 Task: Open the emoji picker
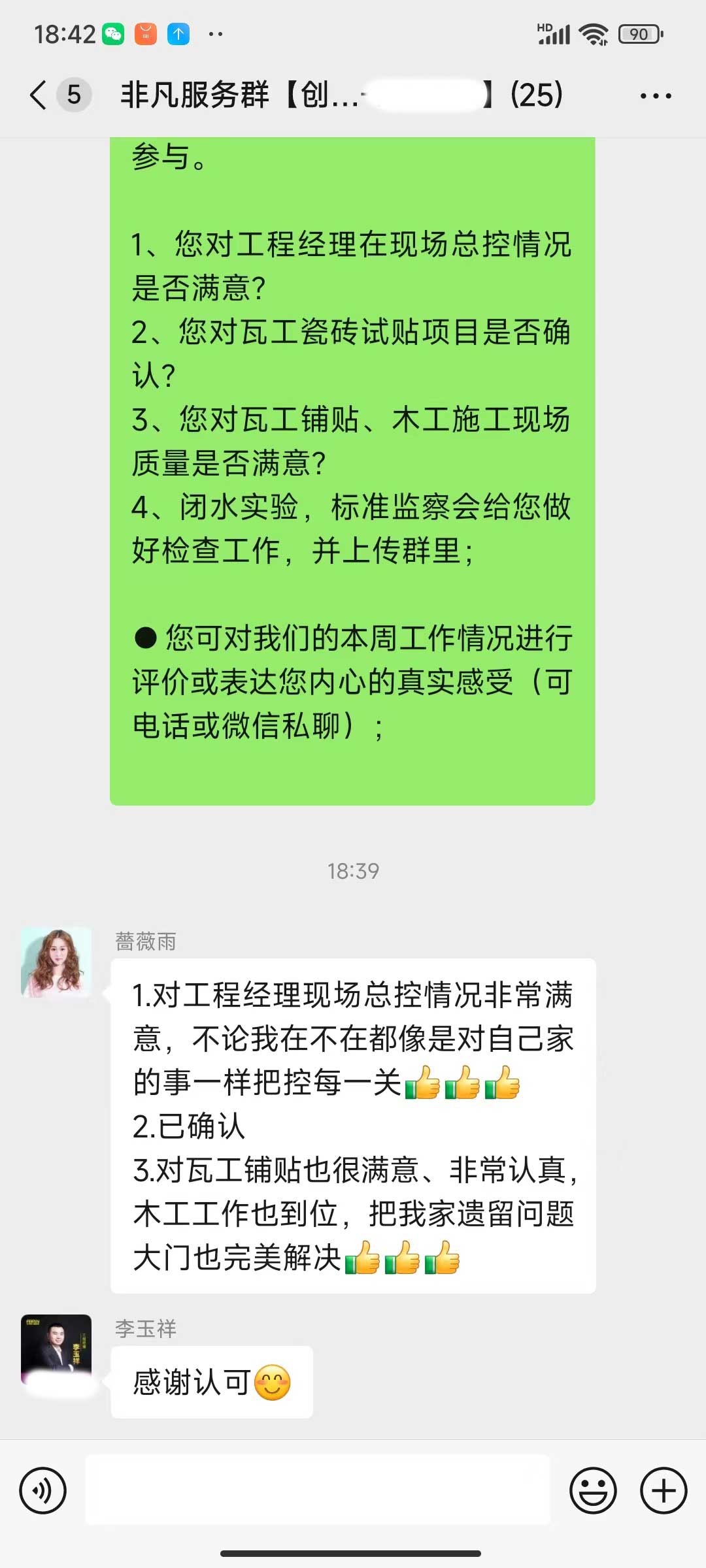click(x=593, y=1491)
